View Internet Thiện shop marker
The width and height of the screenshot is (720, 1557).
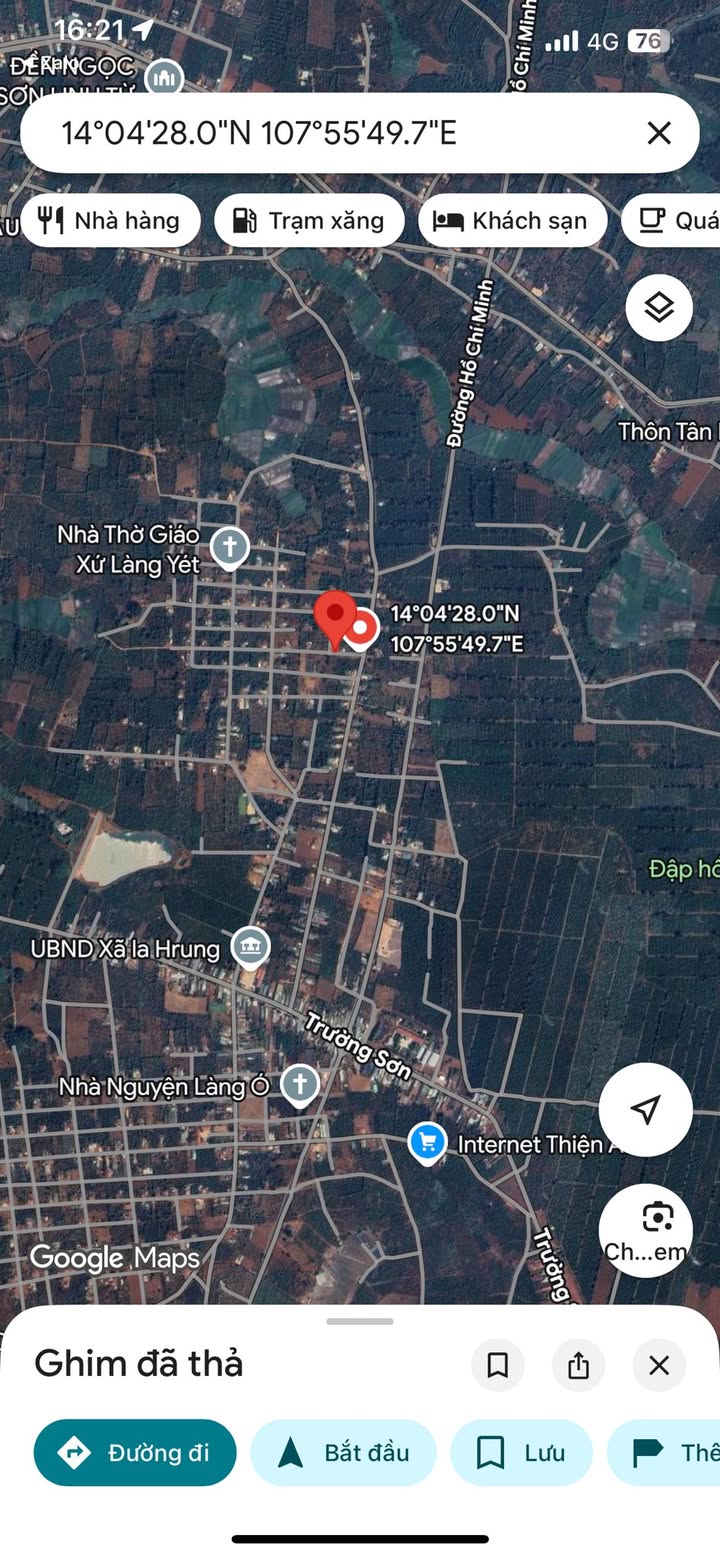pos(428,1142)
